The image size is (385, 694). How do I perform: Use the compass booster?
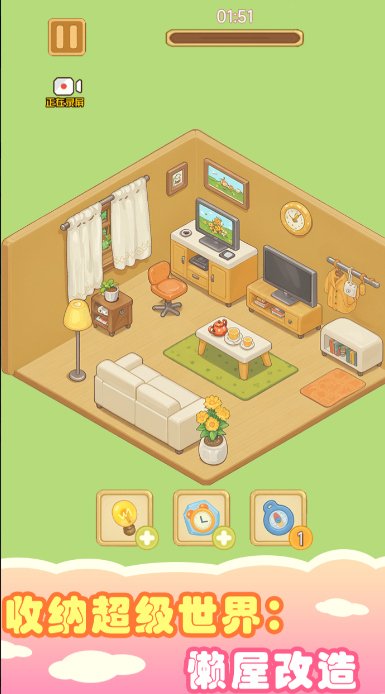[x=278, y=517]
